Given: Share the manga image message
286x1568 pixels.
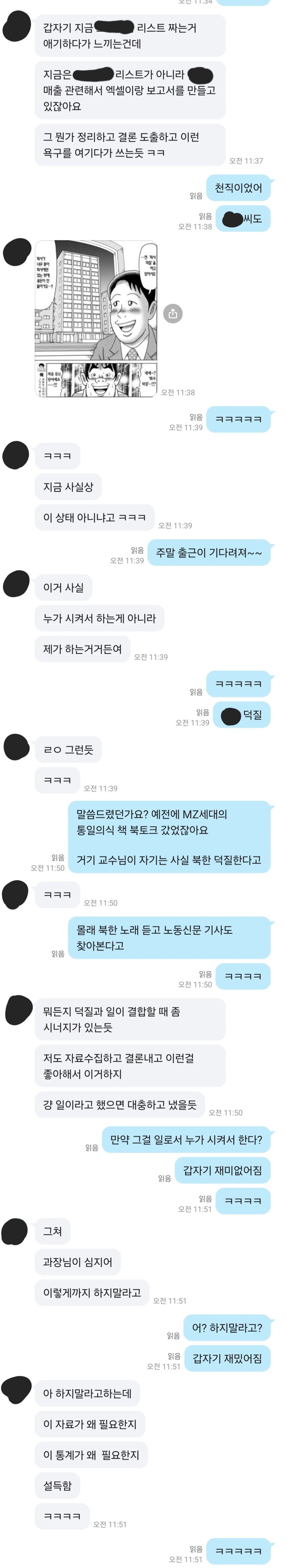Looking at the screenshot, I should click(x=173, y=313).
